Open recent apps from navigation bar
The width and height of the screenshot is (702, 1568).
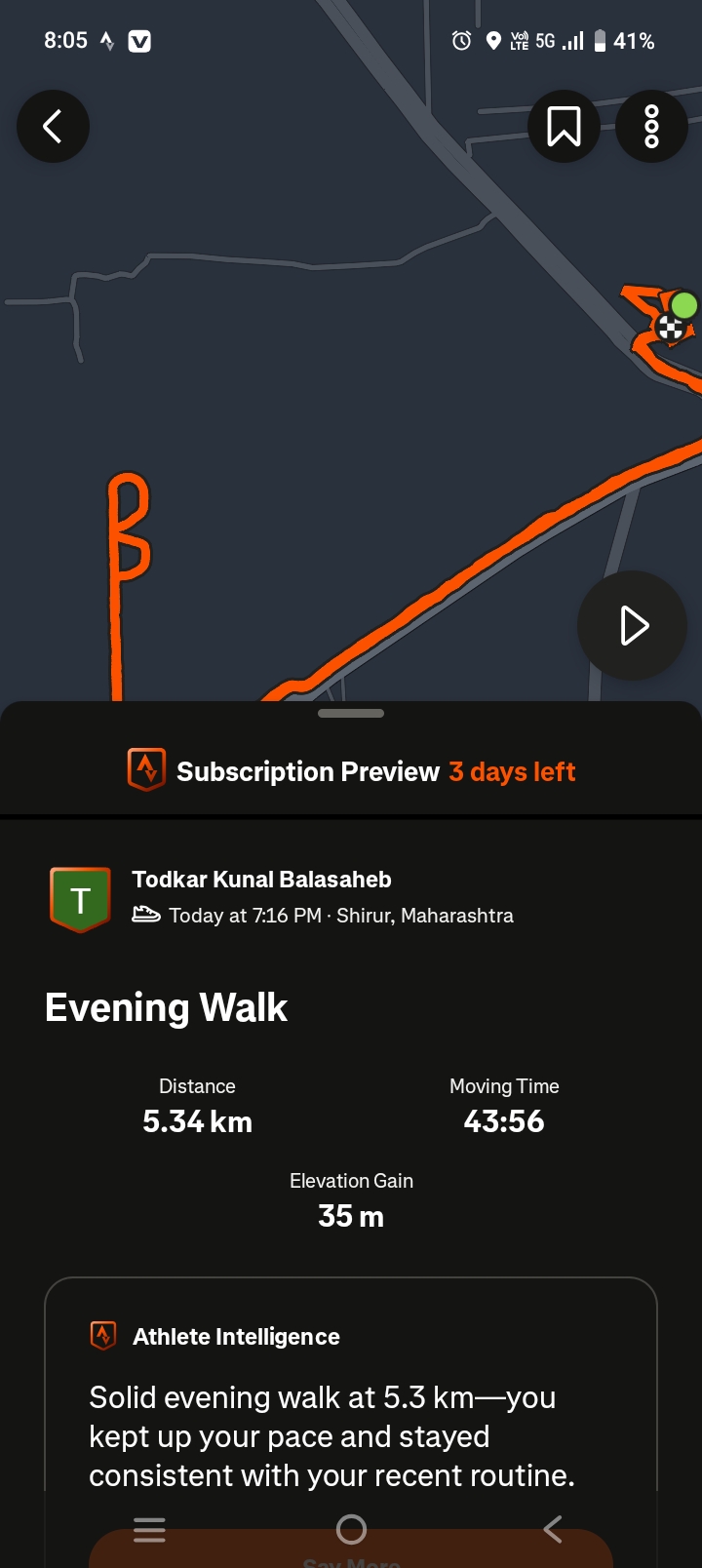coord(149,1529)
